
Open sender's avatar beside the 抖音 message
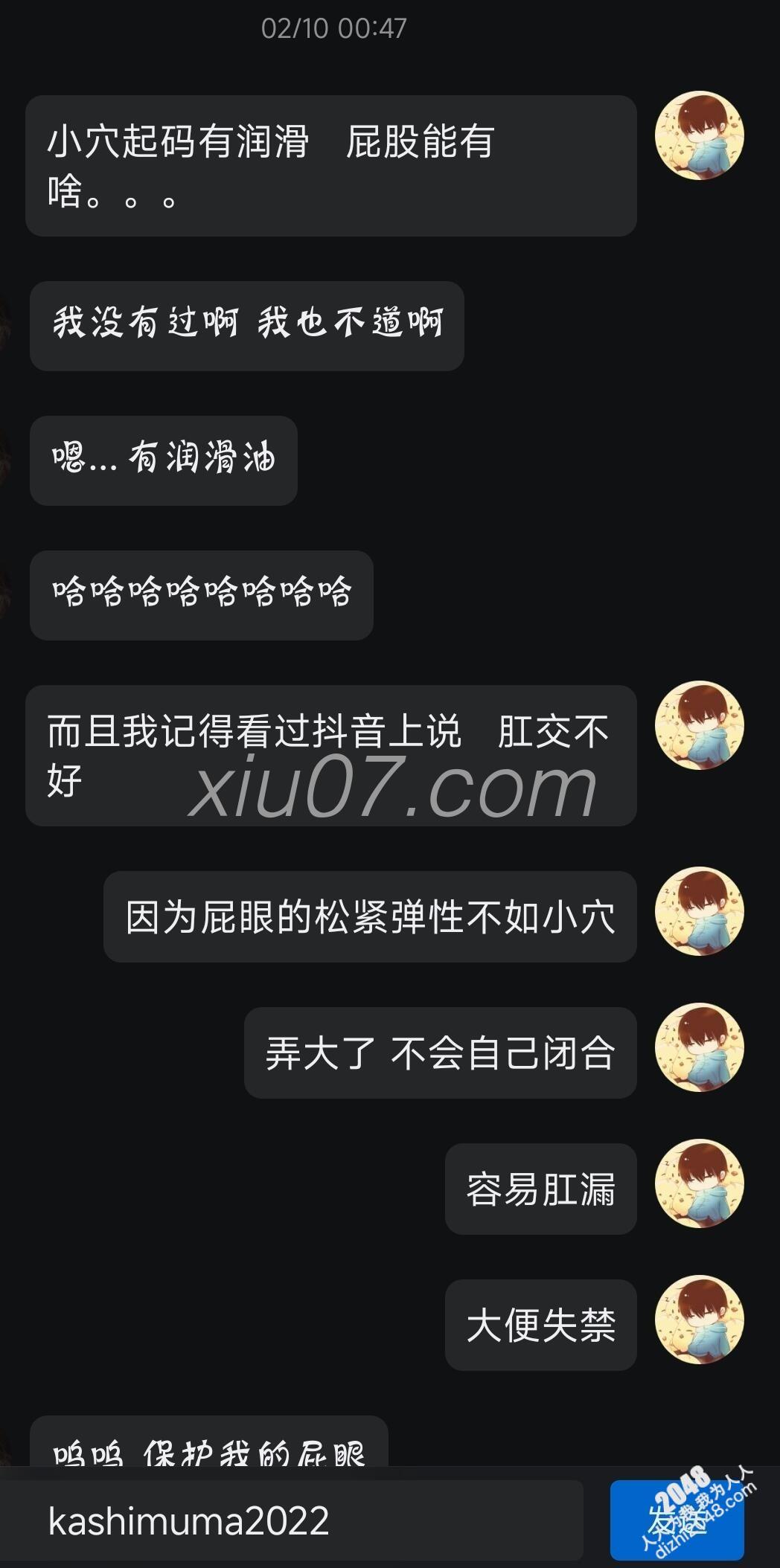[699, 725]
